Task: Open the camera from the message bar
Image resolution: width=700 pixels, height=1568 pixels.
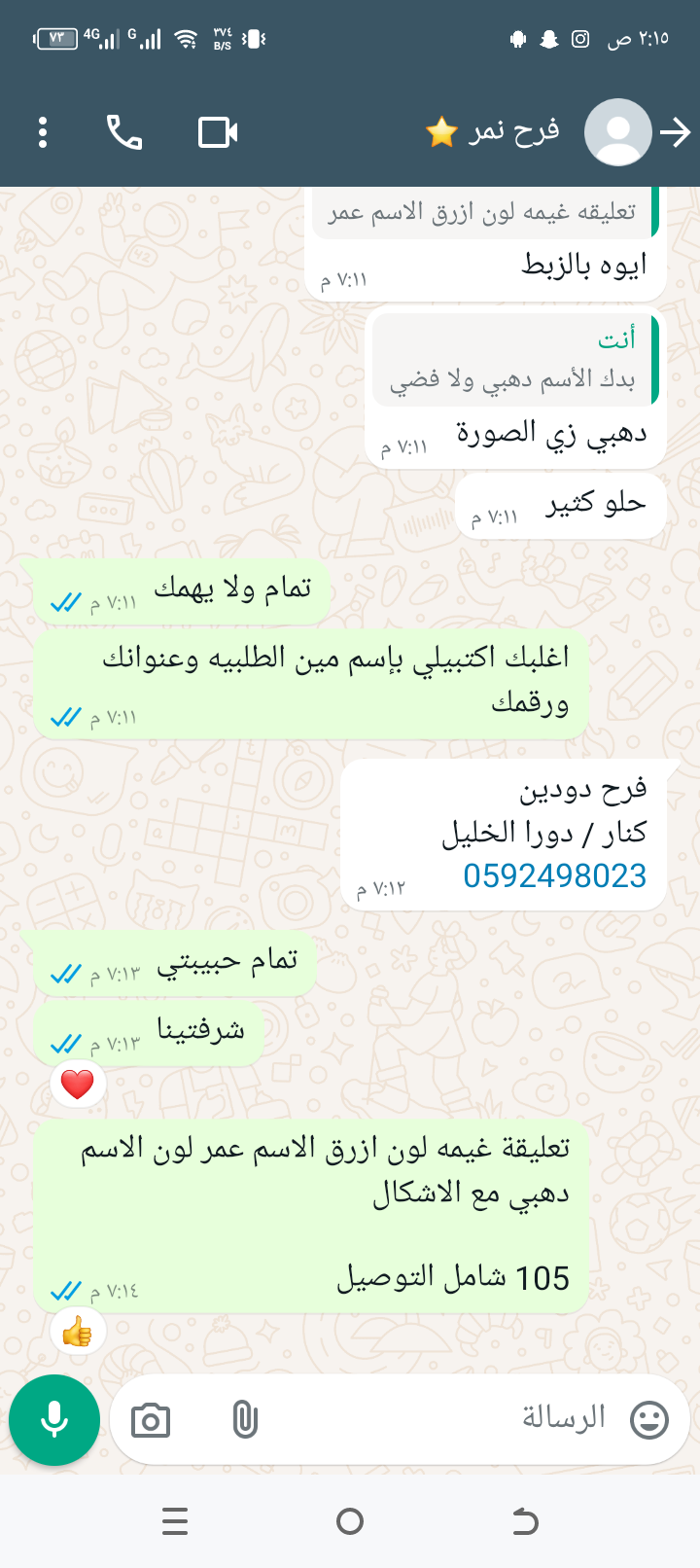Action: coord(151,1421)
